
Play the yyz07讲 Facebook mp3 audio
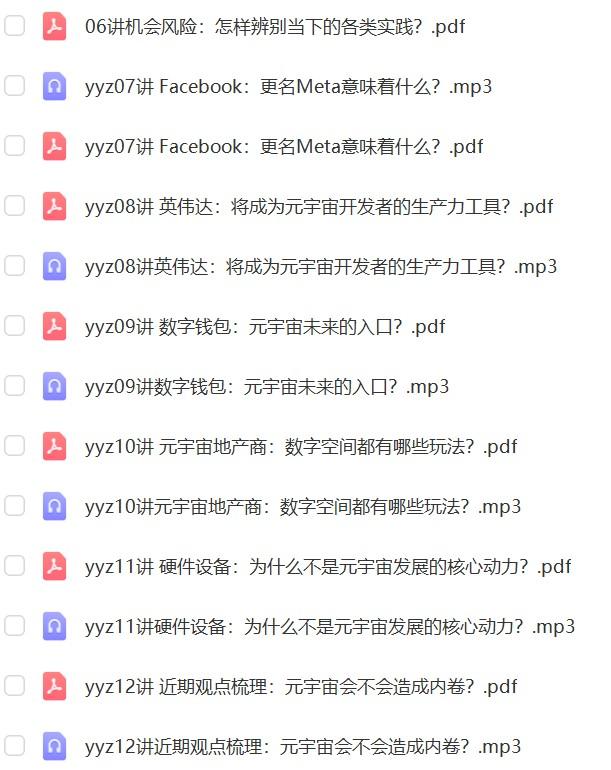[288, 87]
